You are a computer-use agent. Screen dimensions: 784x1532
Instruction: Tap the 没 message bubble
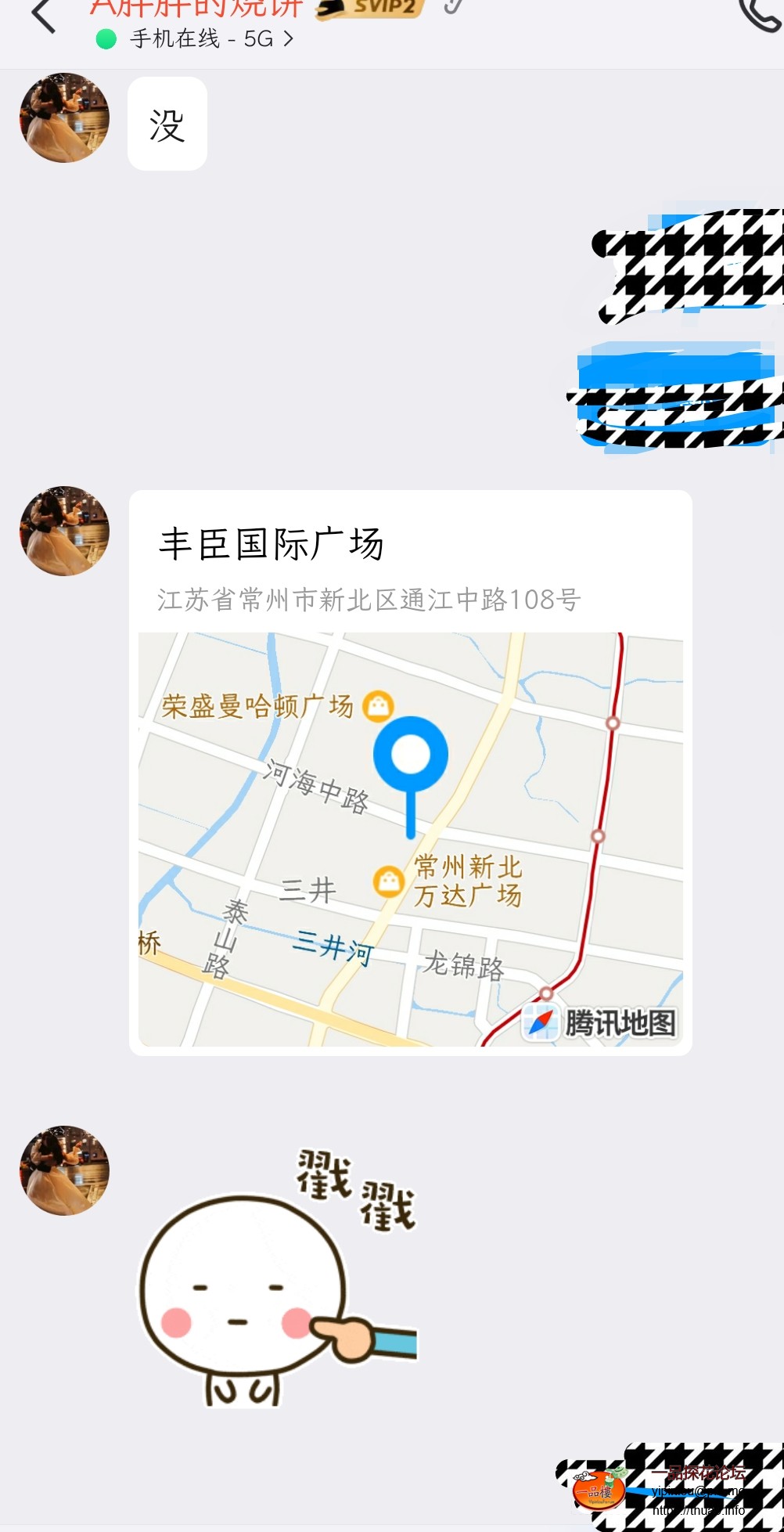coord(166,124)
